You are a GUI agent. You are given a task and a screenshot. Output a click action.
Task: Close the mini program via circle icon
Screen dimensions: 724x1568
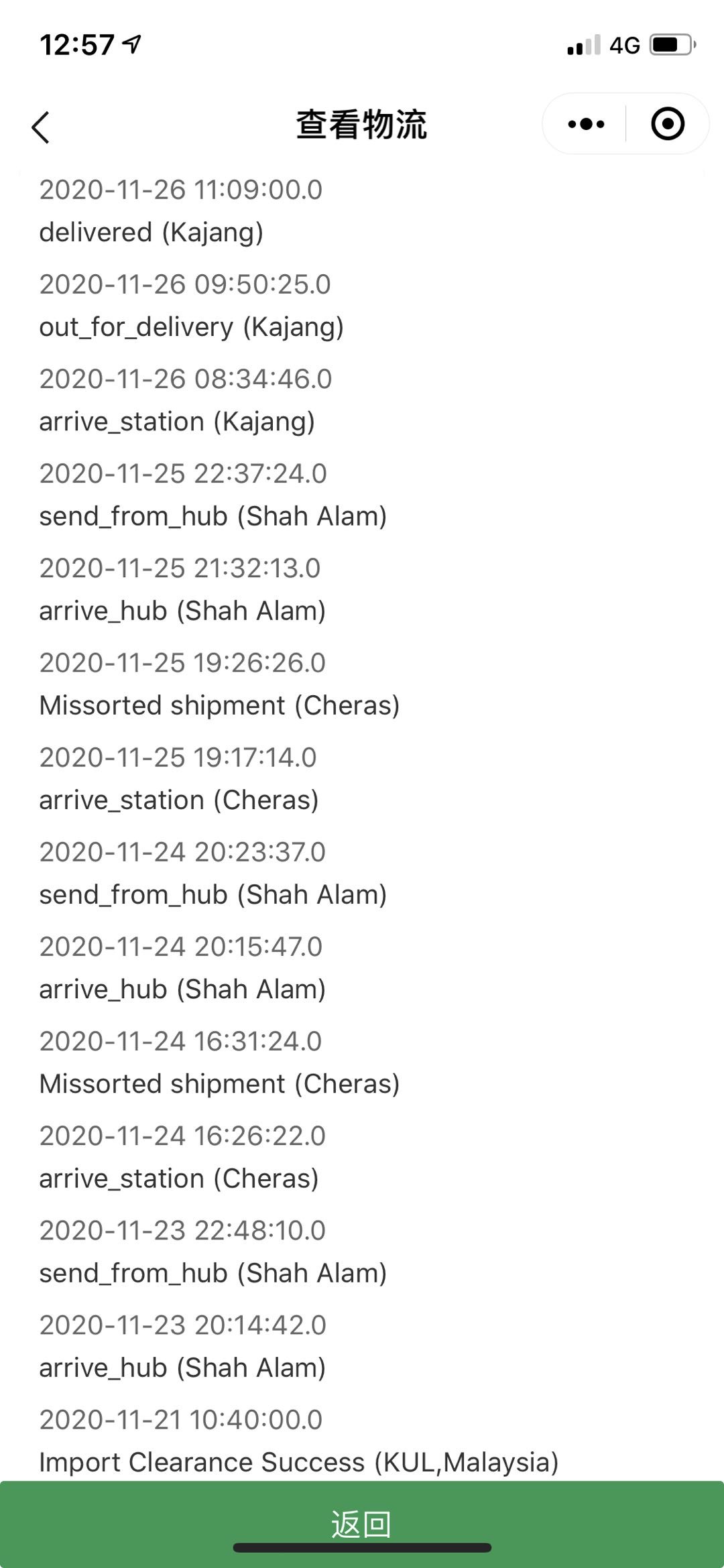[x=668, y=124]
